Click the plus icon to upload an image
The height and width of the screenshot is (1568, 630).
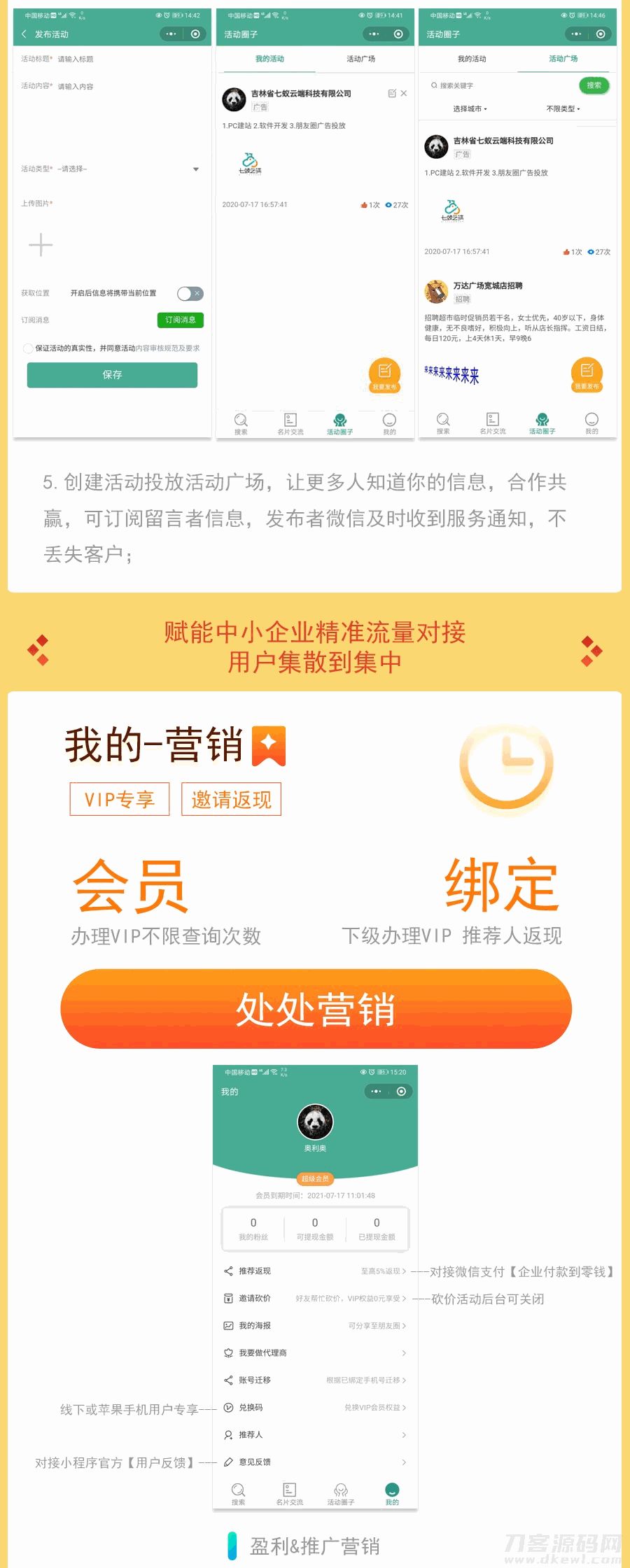[42, 245]
